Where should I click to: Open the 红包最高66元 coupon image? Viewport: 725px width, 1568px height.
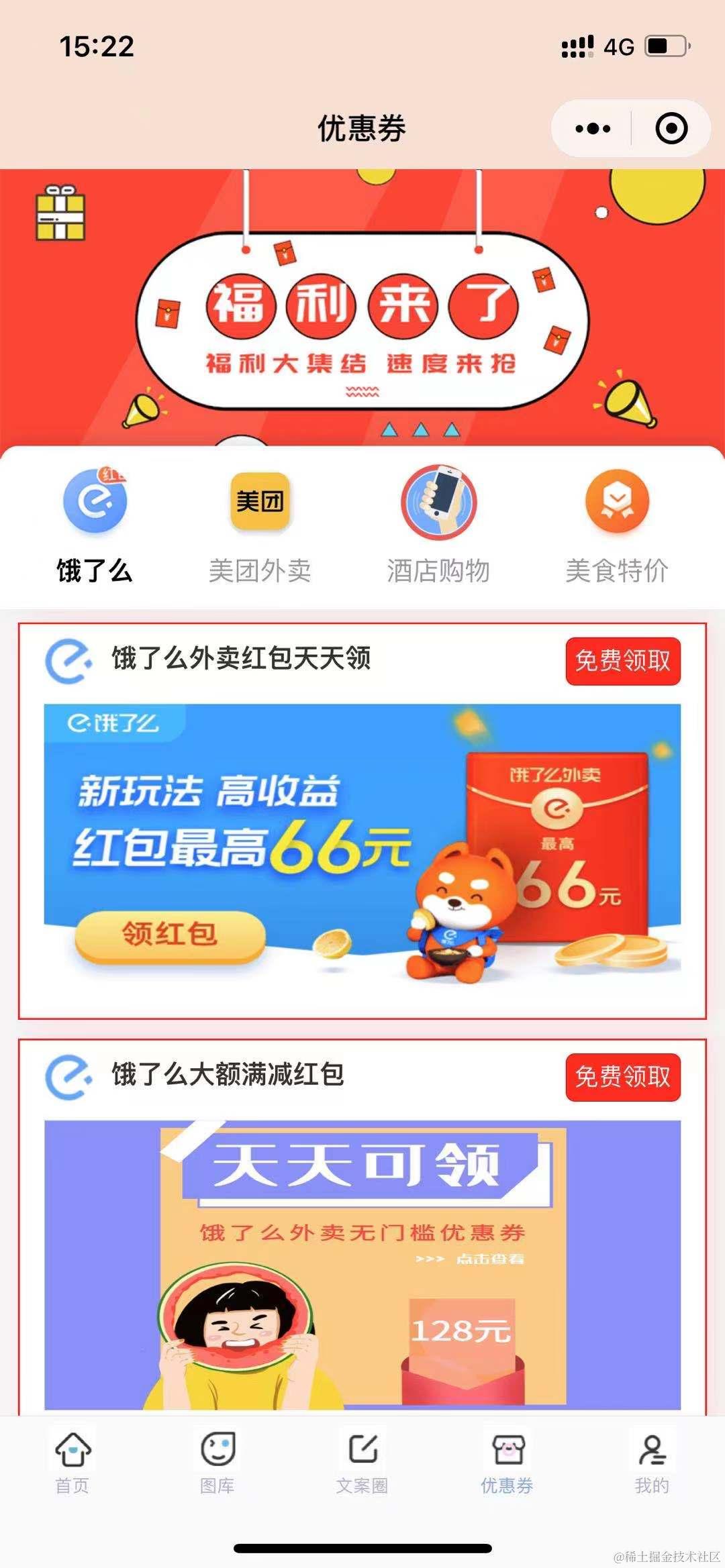tap(362, 839)
